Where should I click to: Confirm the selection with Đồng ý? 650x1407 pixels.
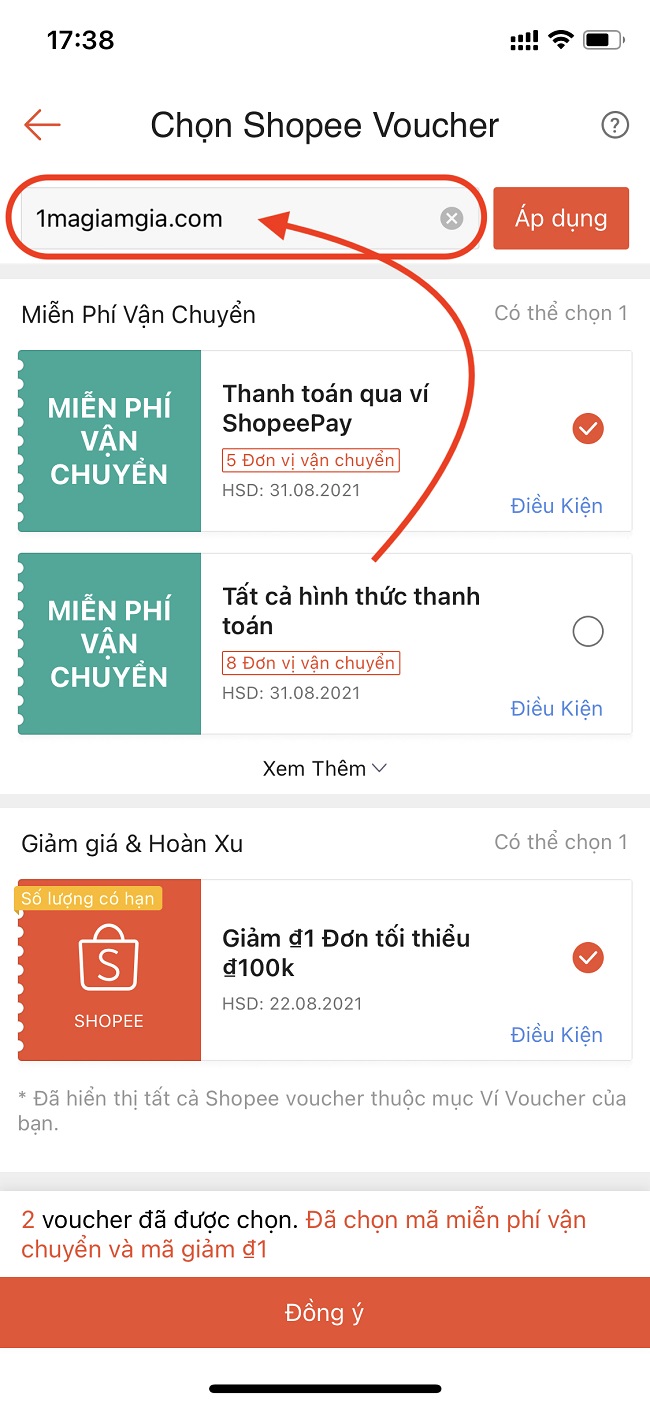point(324,1312)
